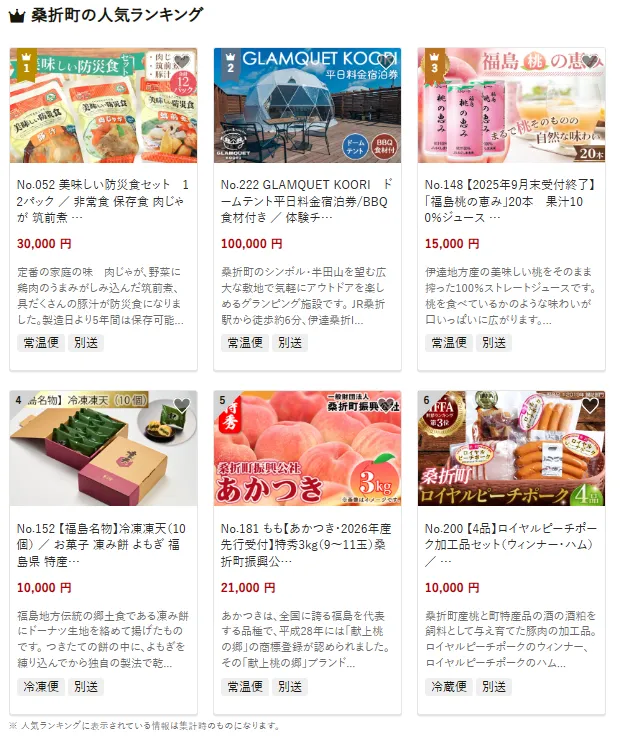Favorite the No.052 防災食セット item
The width and height of the screenshot is (640, 751).
(x=181, y=62)
